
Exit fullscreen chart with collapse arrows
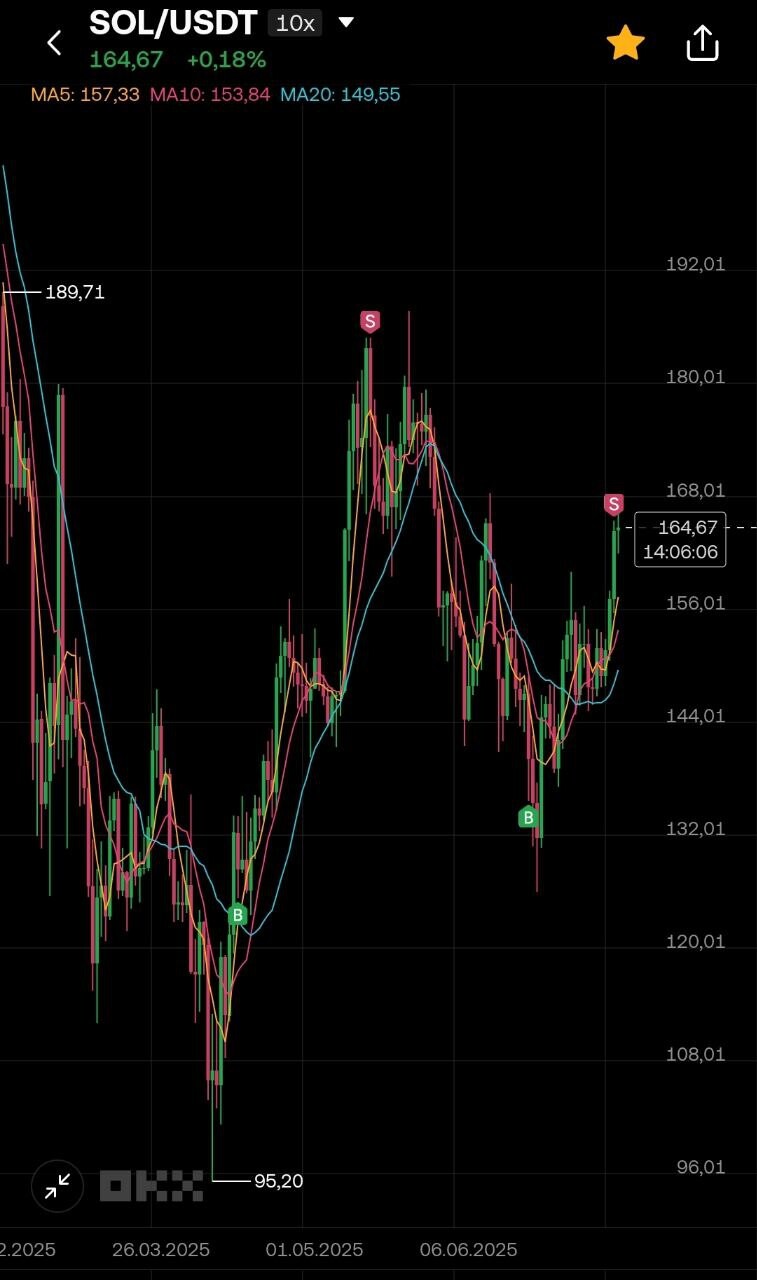pos(58,1186)
